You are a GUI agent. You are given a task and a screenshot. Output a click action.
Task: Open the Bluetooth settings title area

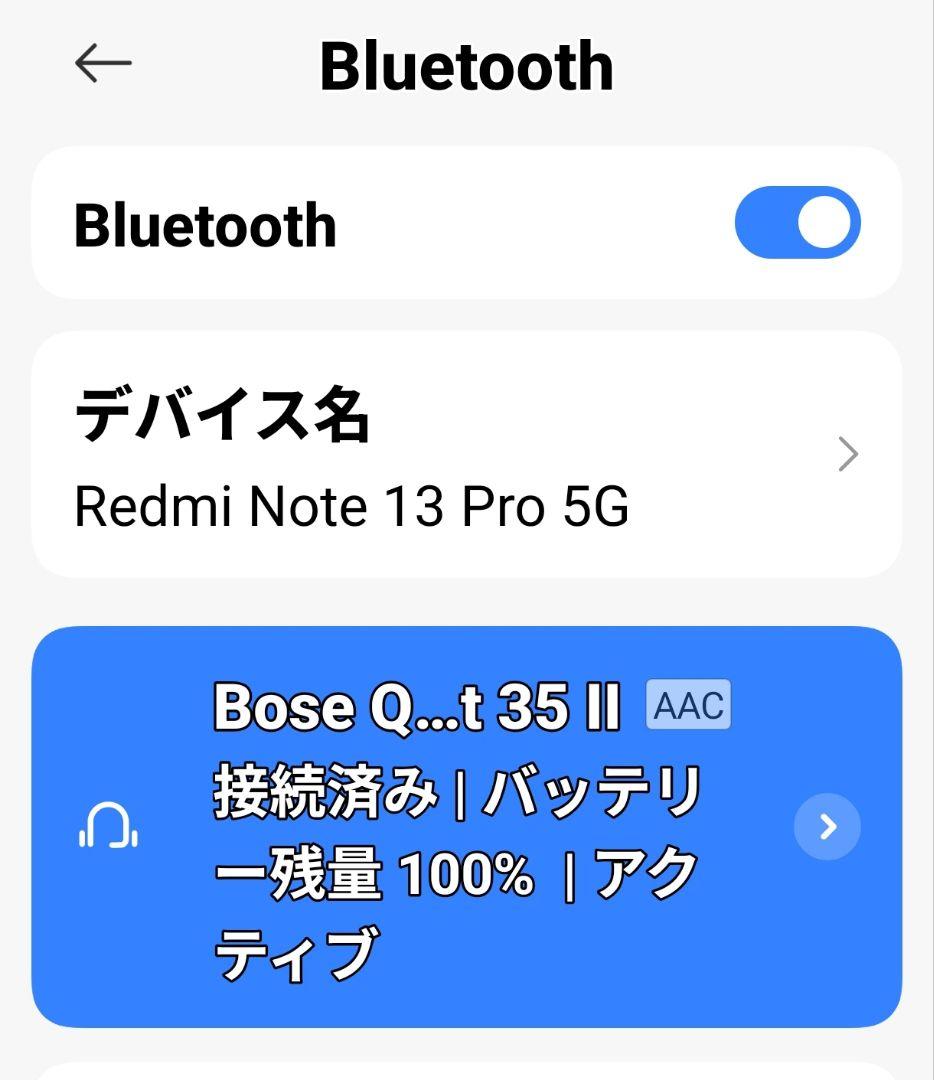[467, 64]
